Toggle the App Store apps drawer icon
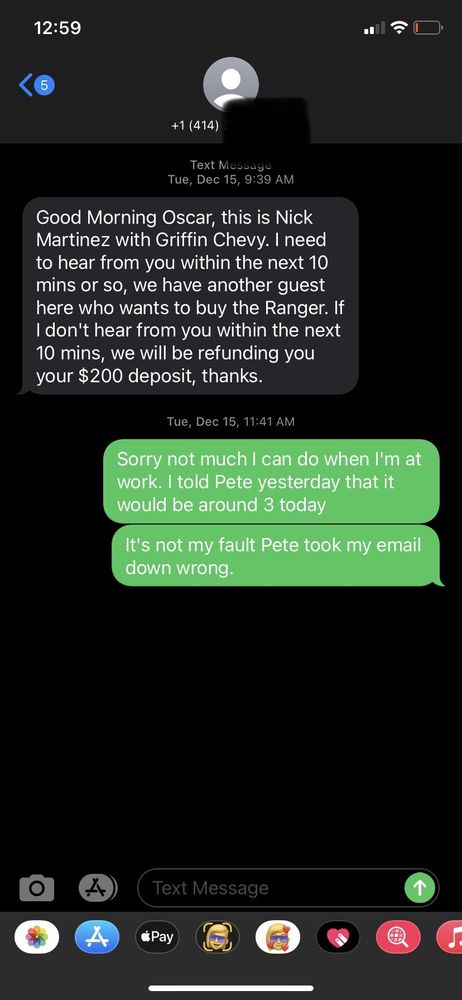The image size is (462, 1000). [x=98, y=887]
